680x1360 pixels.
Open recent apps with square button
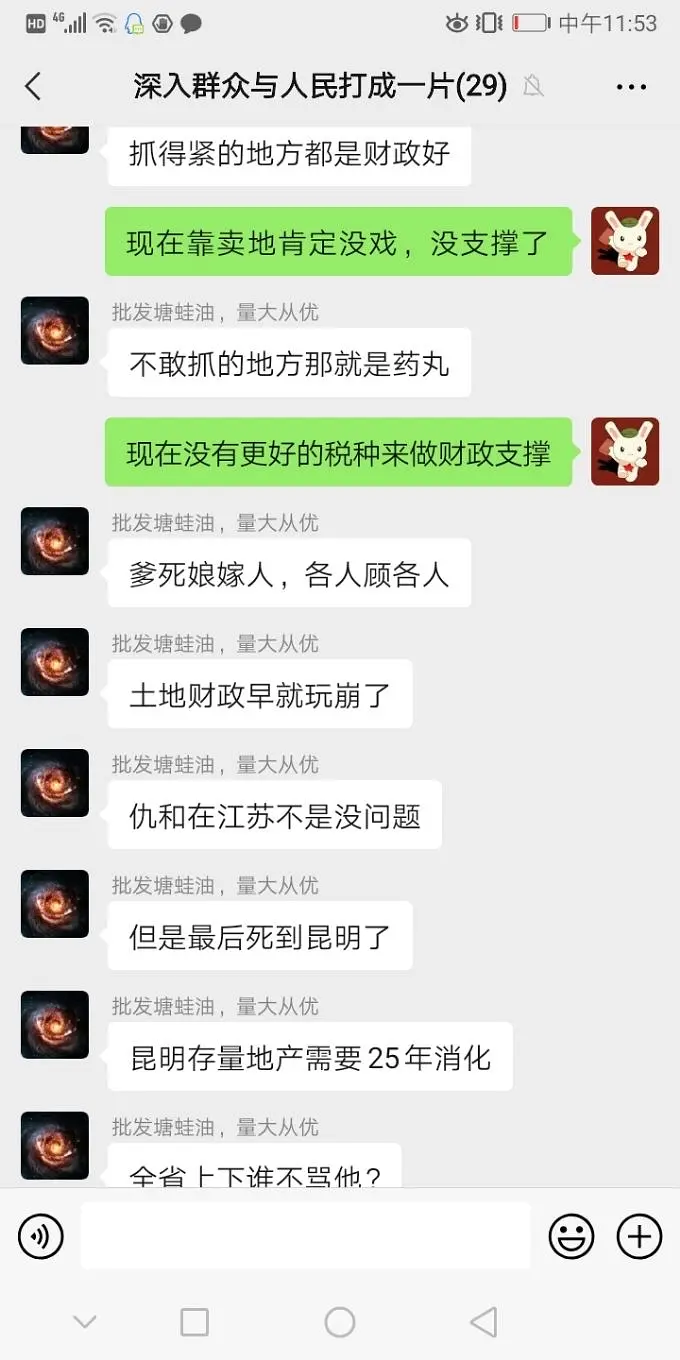point(194,1322)
